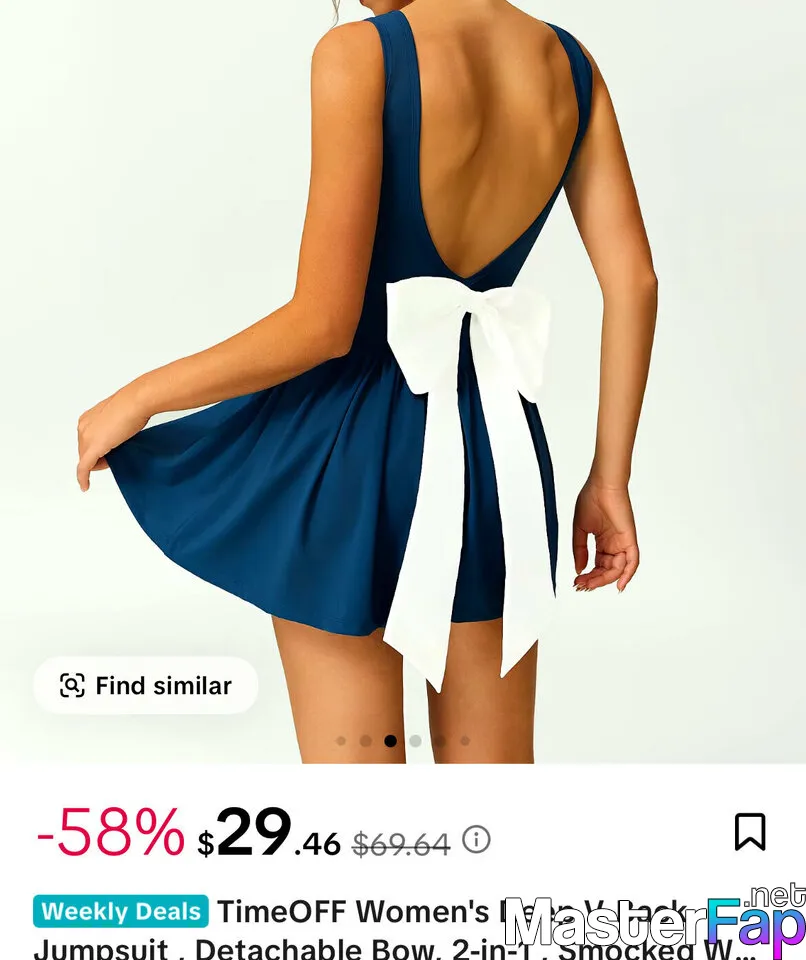Viewport: 806px width, 960px height.
Task: Open the price info icon
Action: 477,840
